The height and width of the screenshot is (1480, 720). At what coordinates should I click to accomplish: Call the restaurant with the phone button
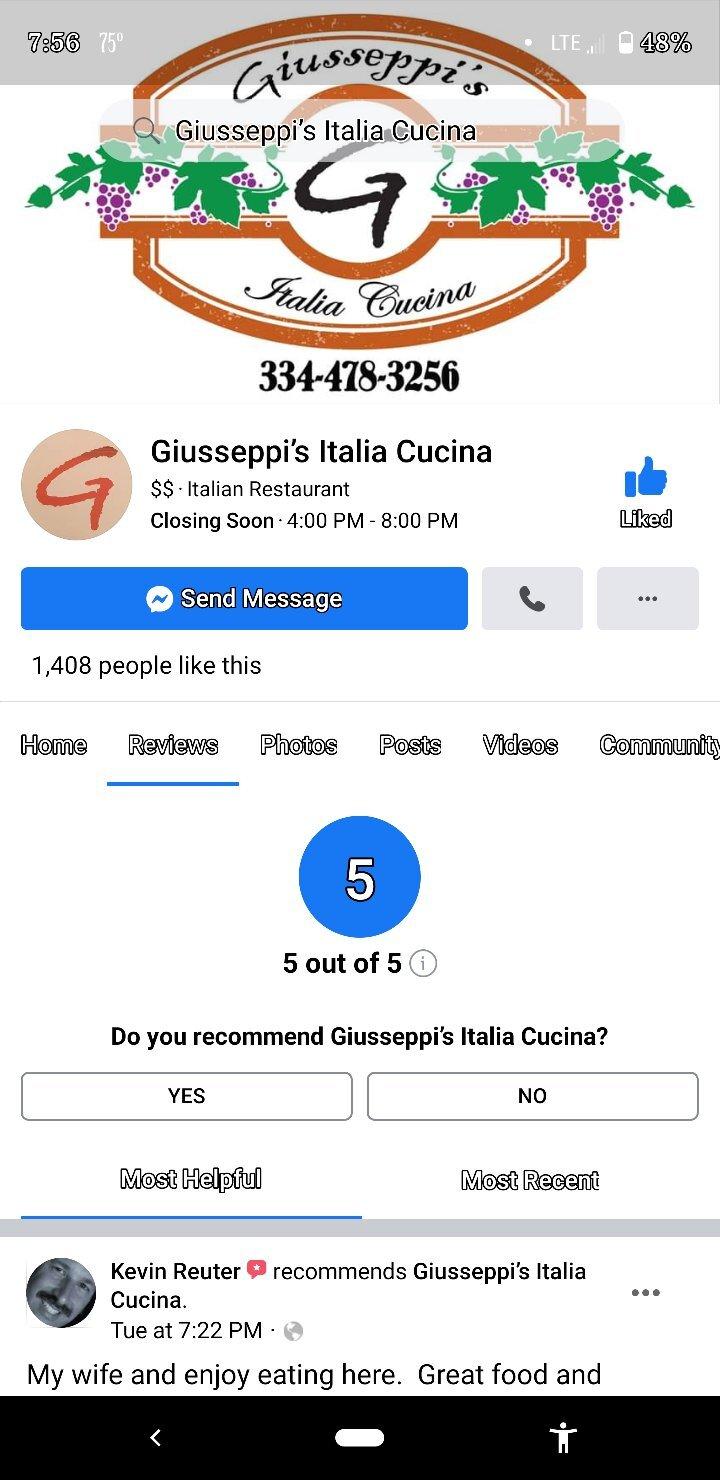532,598
